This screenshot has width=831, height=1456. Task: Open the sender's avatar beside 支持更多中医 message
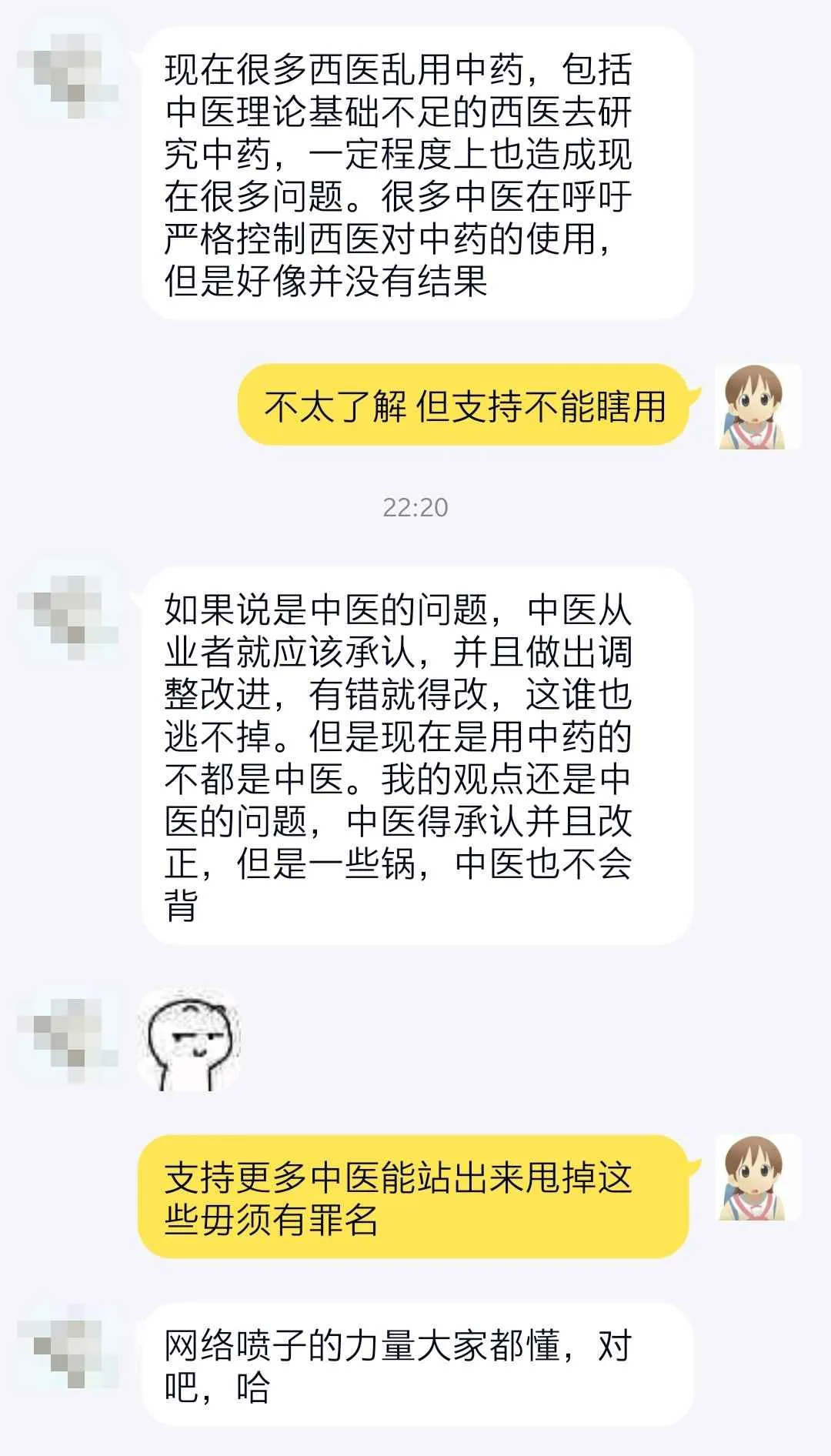click(758, 1177)
